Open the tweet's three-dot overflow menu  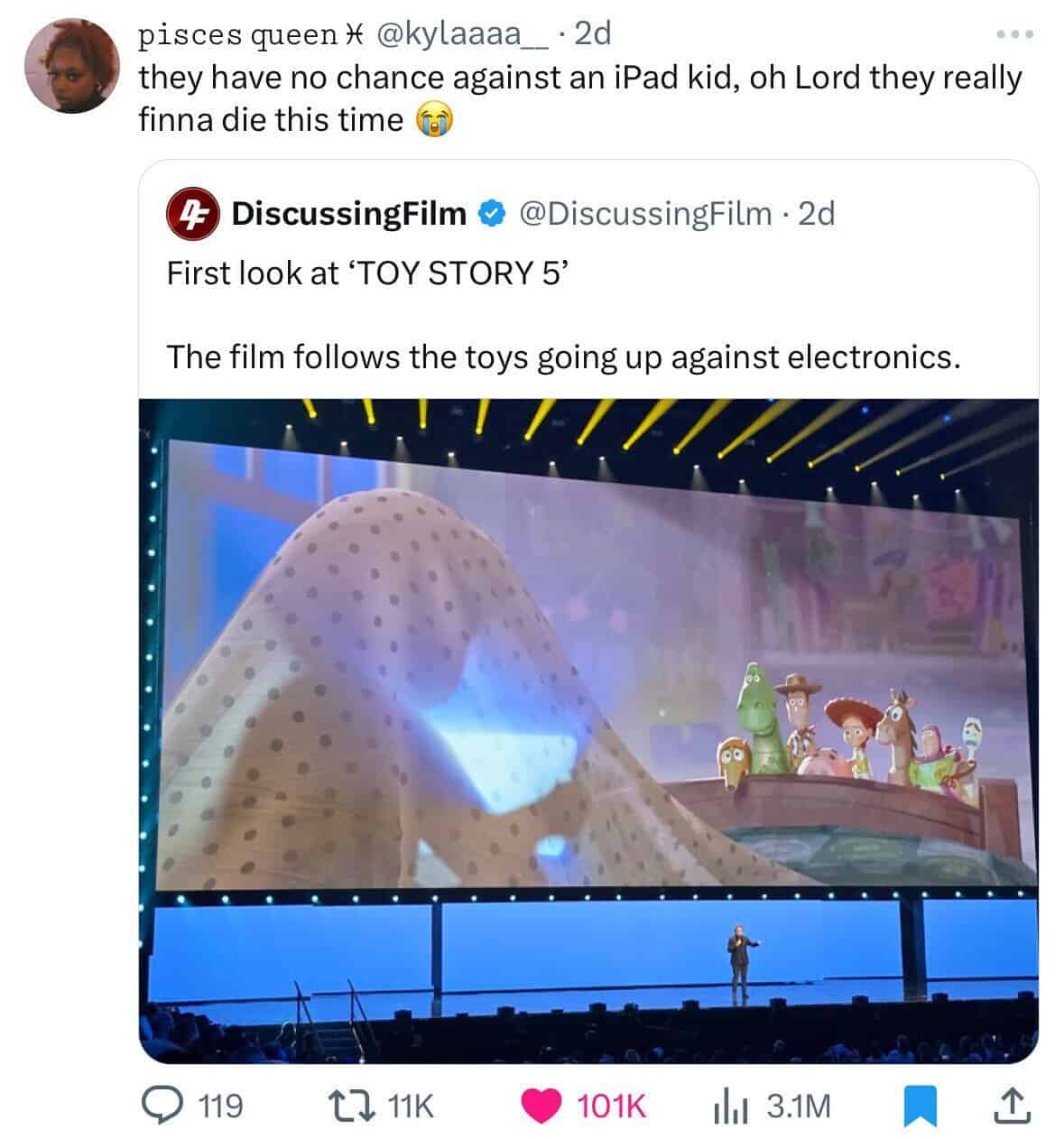click(1013, 35)
